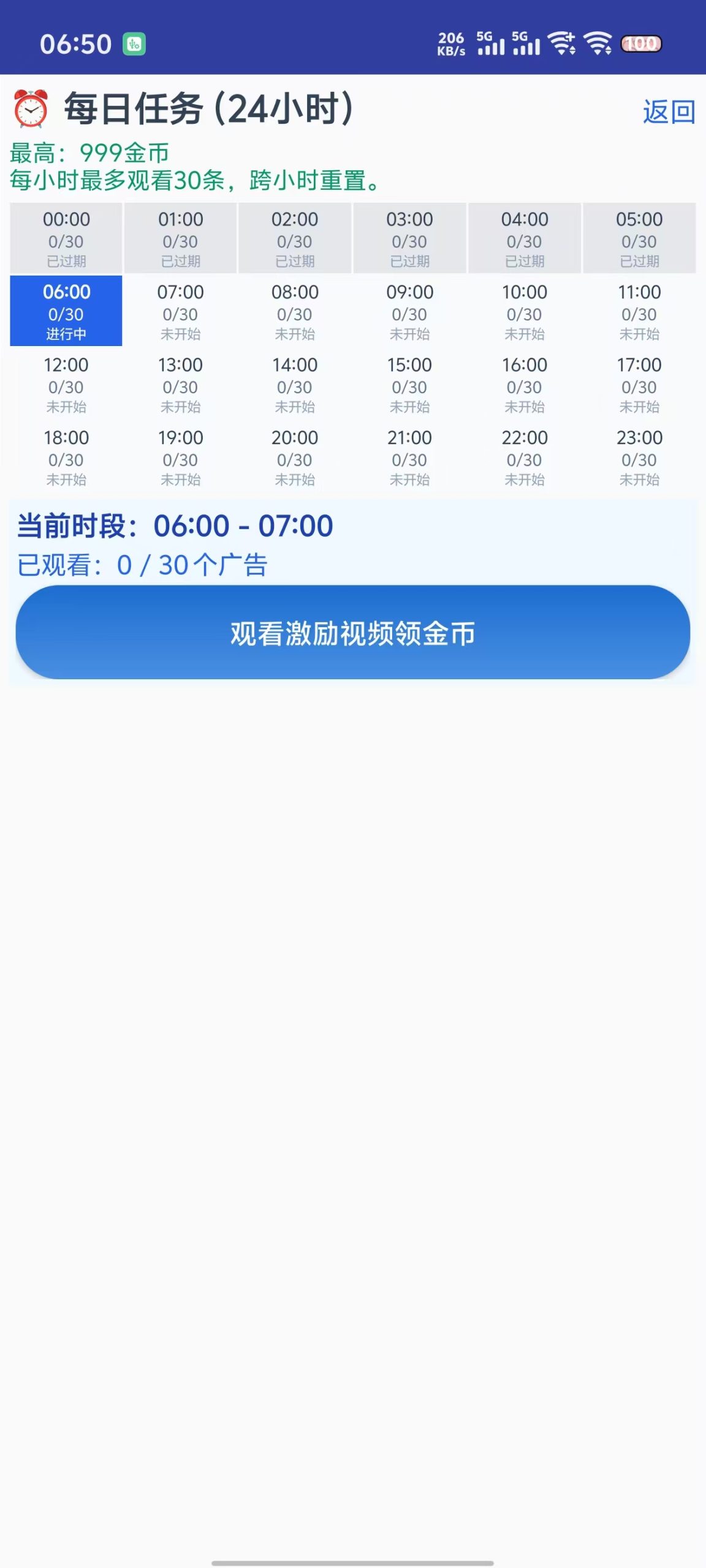
Task: Select the highlighted 06:00 time slot
Action: [66, 311]
